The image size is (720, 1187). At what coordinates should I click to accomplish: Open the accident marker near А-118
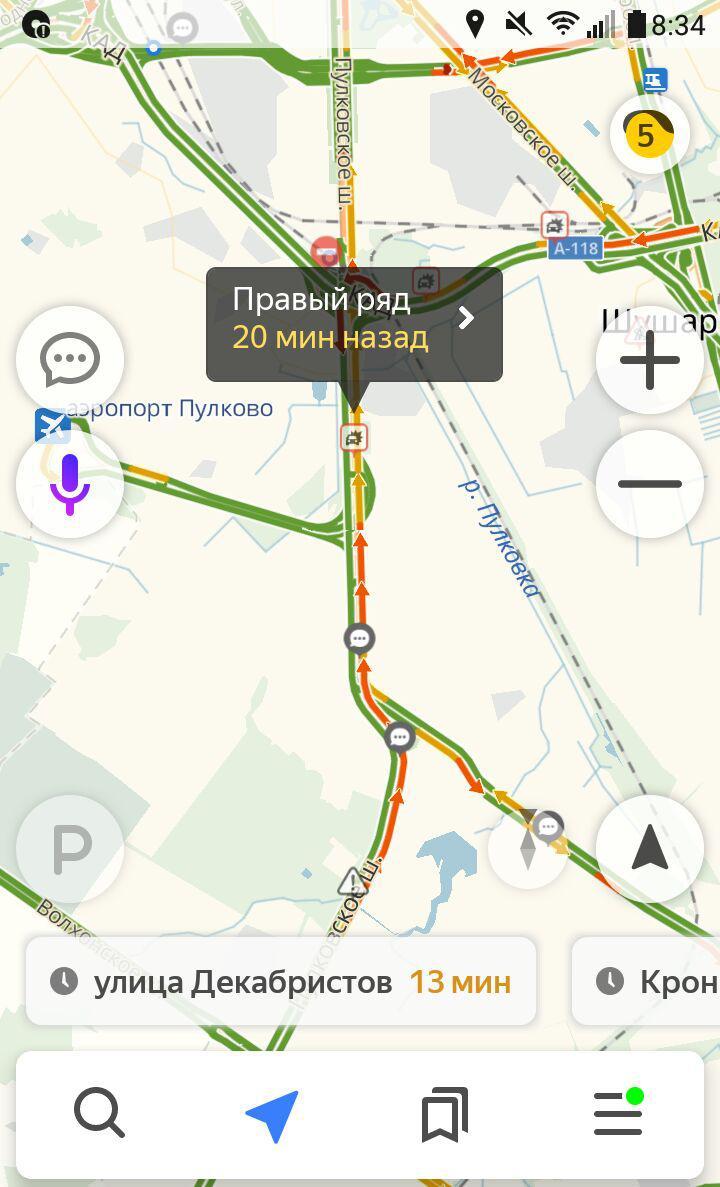pos(555,226)
